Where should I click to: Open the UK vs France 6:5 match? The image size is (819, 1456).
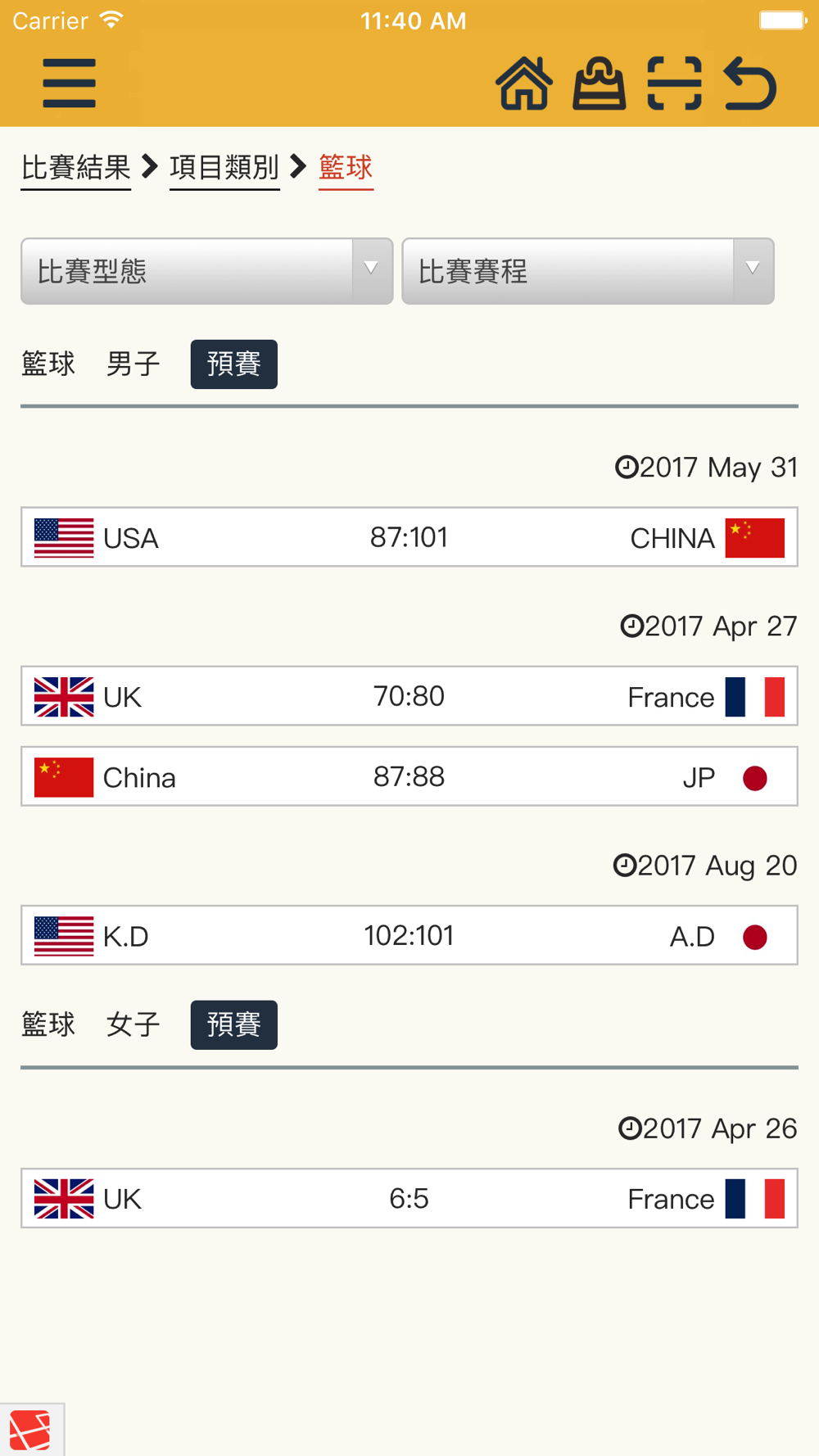(x=409, y=1198)
